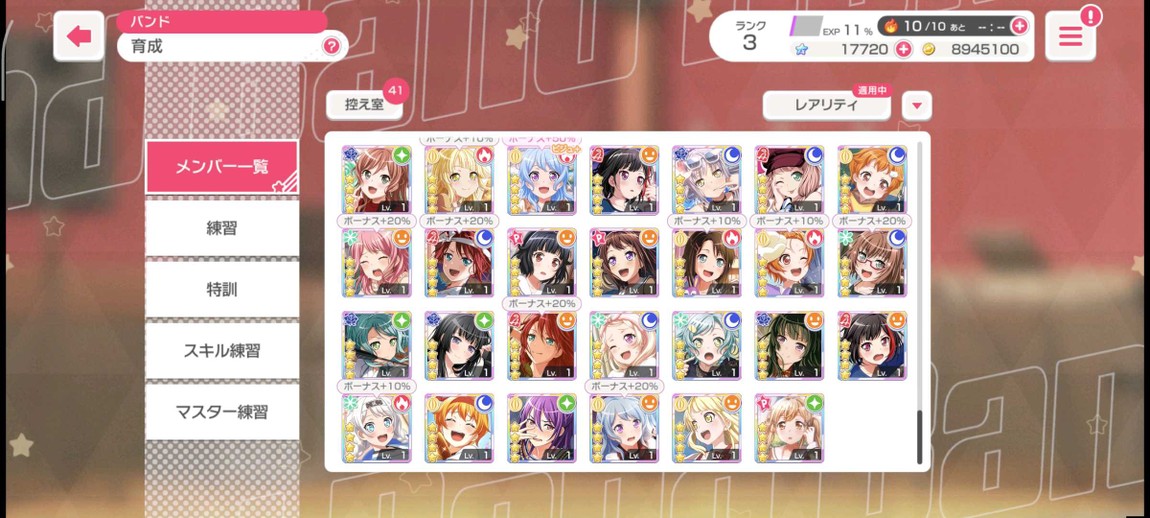Buy more stars with the plus icon
Screen dimensions: 1150x518
click(x=903, y=49)
